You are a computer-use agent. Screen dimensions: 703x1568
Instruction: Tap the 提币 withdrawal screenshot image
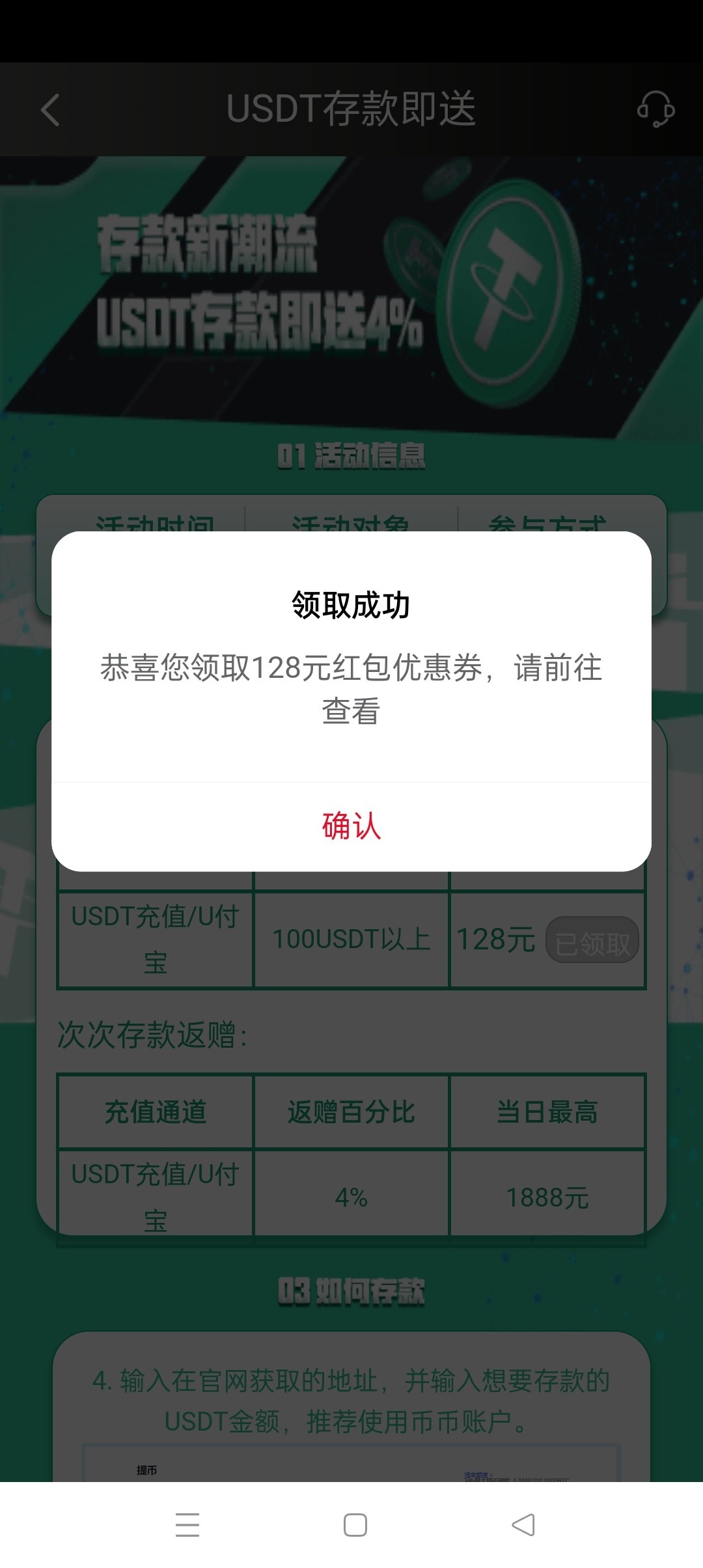(351, 1465)
